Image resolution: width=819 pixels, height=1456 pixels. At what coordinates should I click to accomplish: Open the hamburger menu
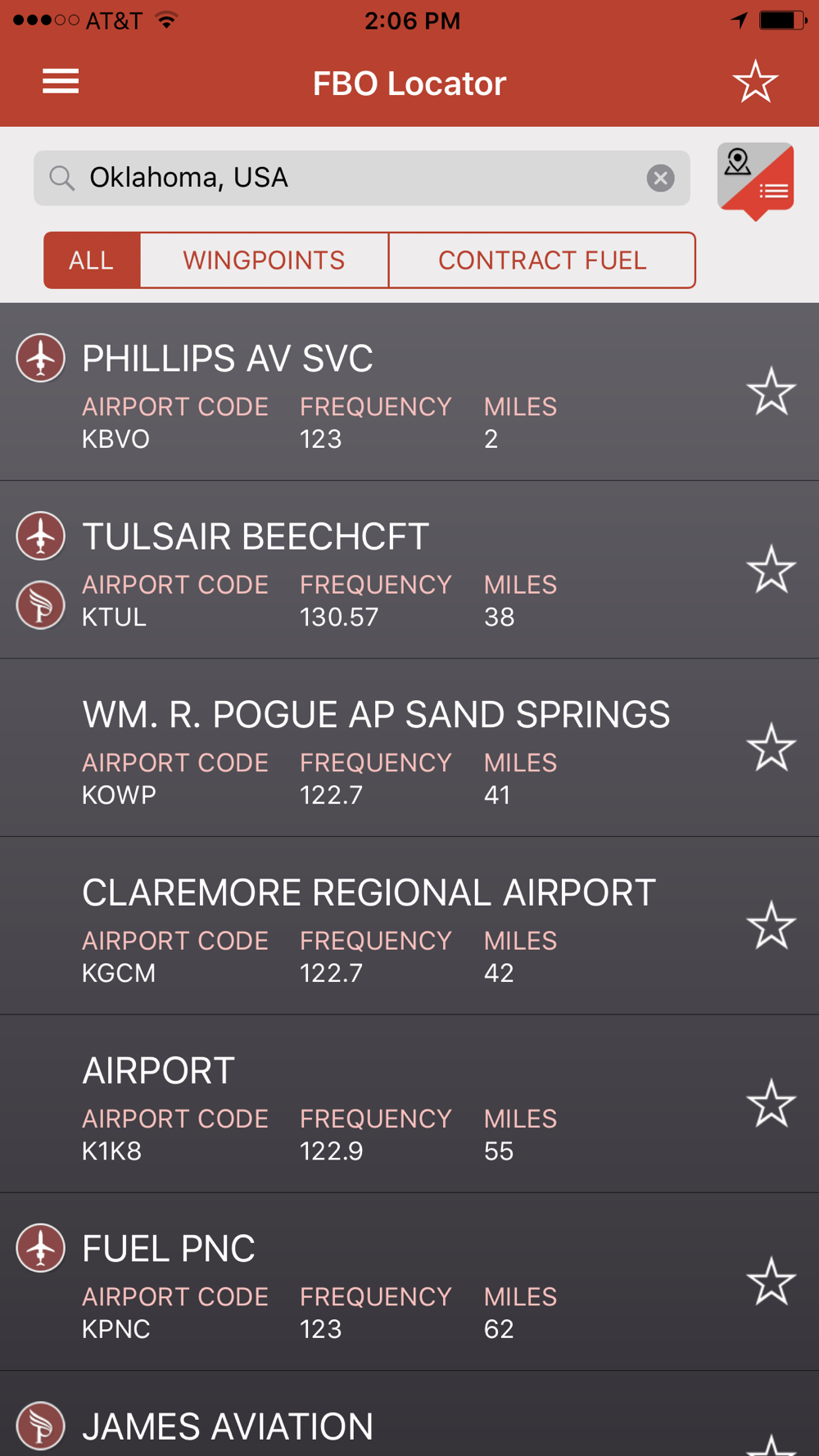61,82
